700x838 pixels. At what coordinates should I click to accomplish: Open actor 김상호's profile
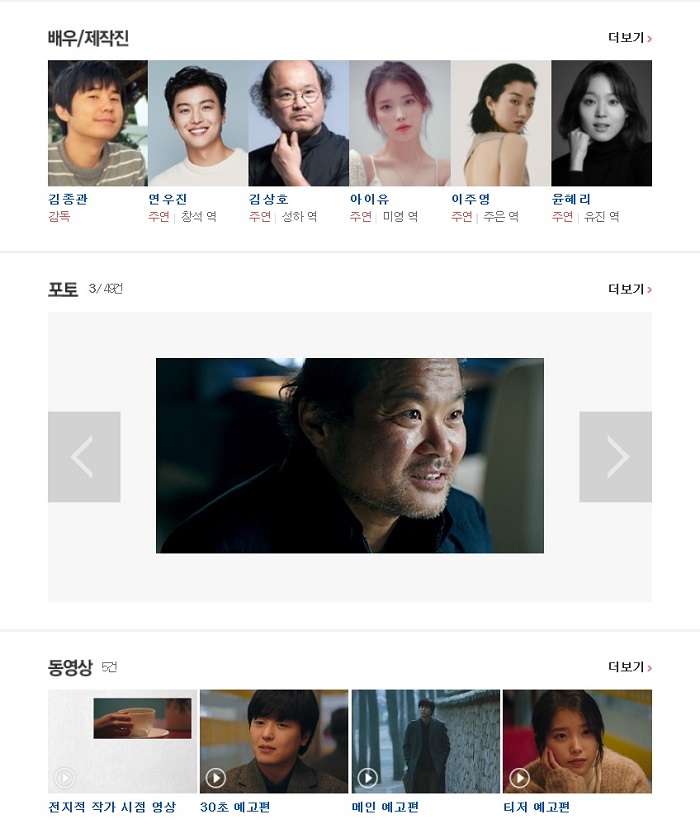[x=298, y=123]
